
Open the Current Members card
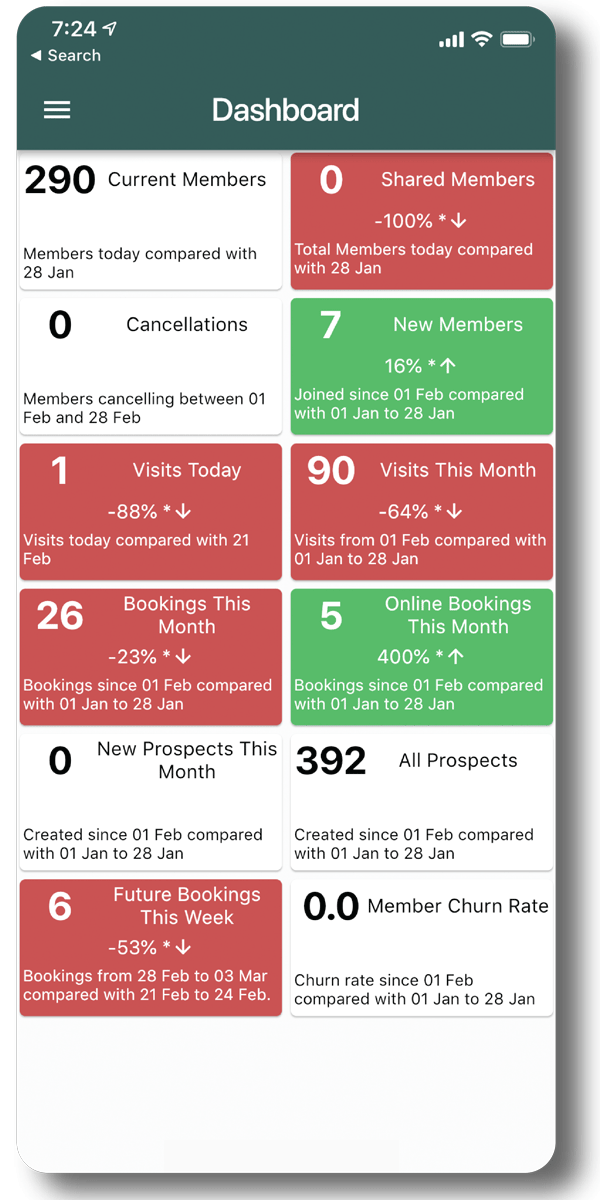coord(151,221)
